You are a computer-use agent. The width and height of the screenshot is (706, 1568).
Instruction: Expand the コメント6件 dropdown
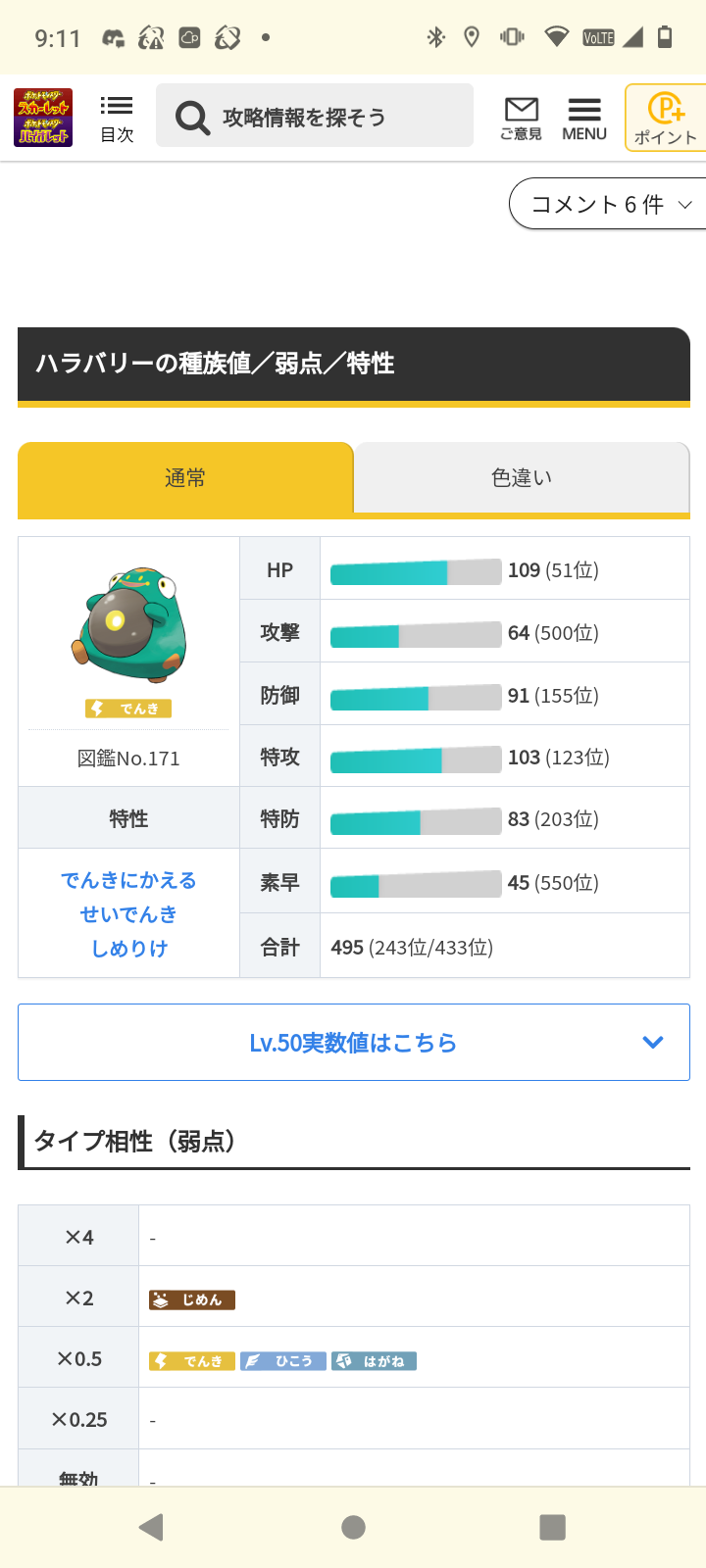[x=609, y=204]
